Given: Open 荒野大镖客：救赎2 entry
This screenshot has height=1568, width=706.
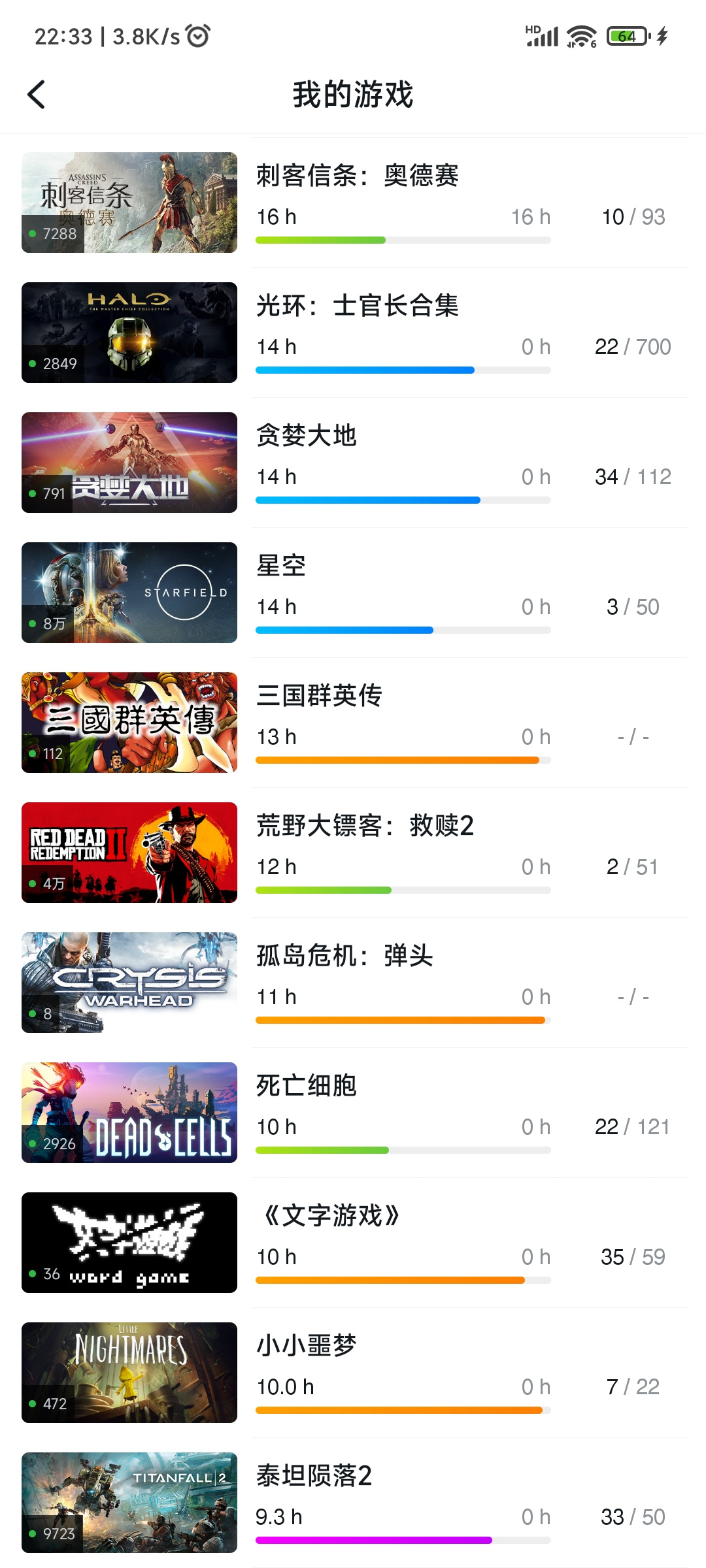Looking at the screenshot, I should click(x=353, y=853).
